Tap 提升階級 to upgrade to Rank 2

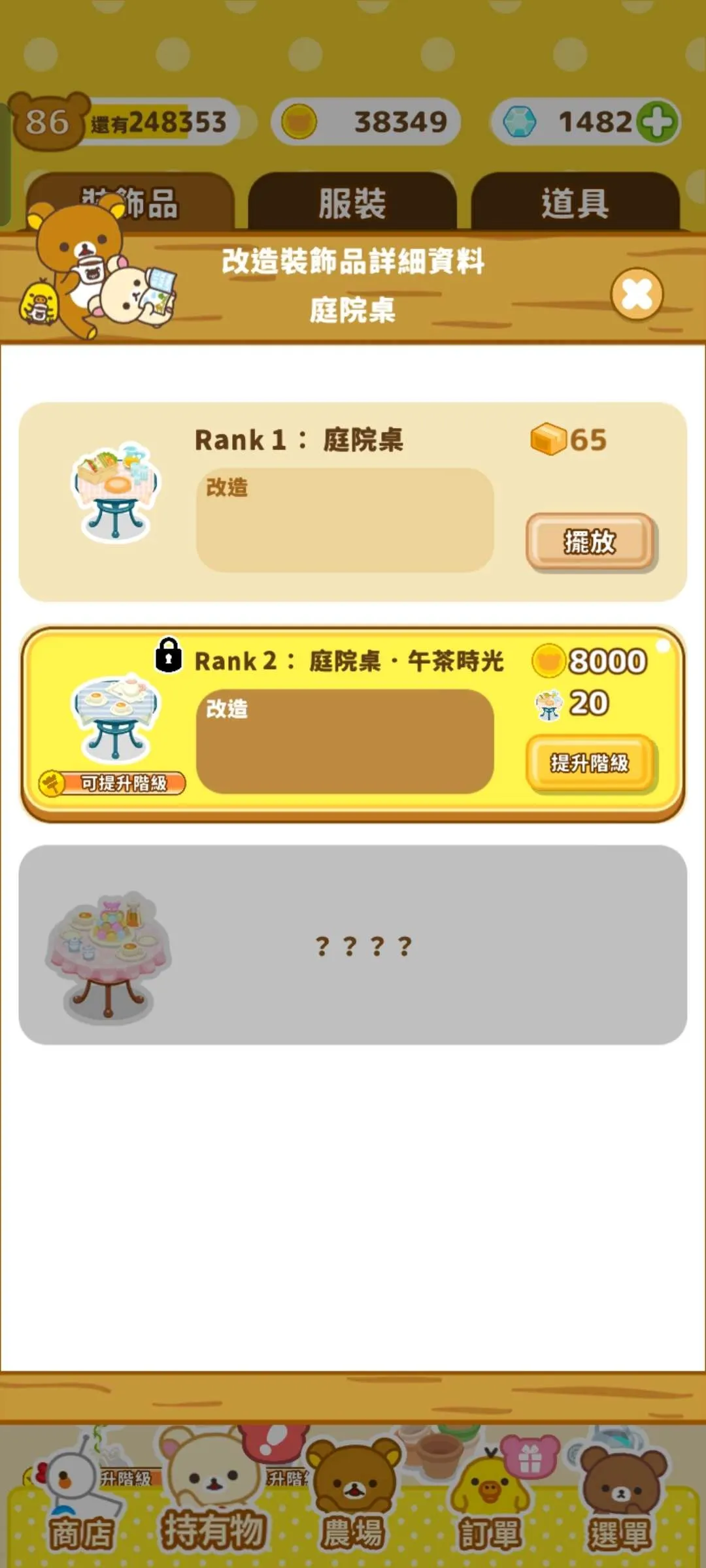pyautogui.click(x=590, y=762)
